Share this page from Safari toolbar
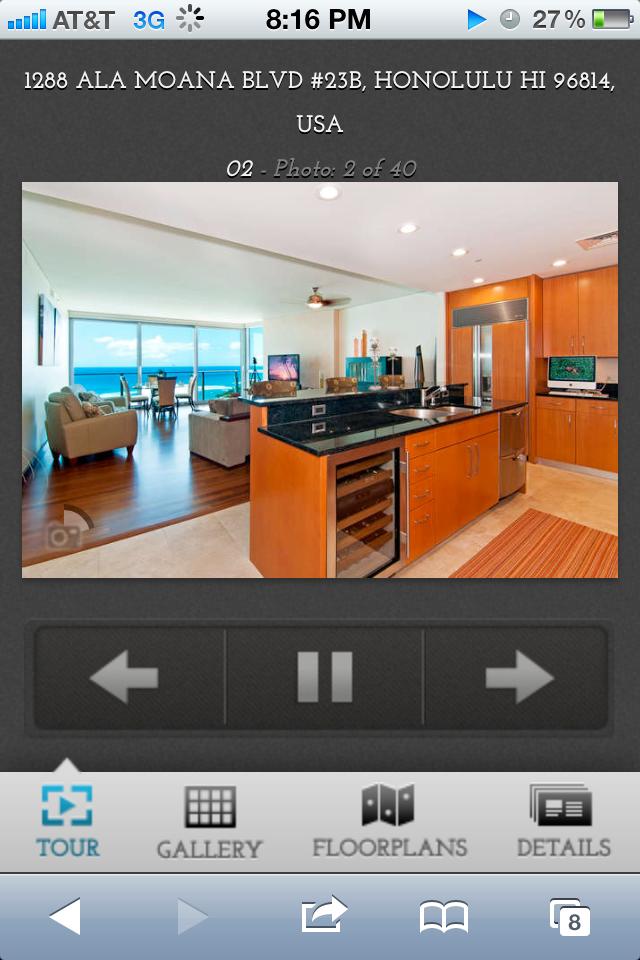 click(x=323, y=916)
